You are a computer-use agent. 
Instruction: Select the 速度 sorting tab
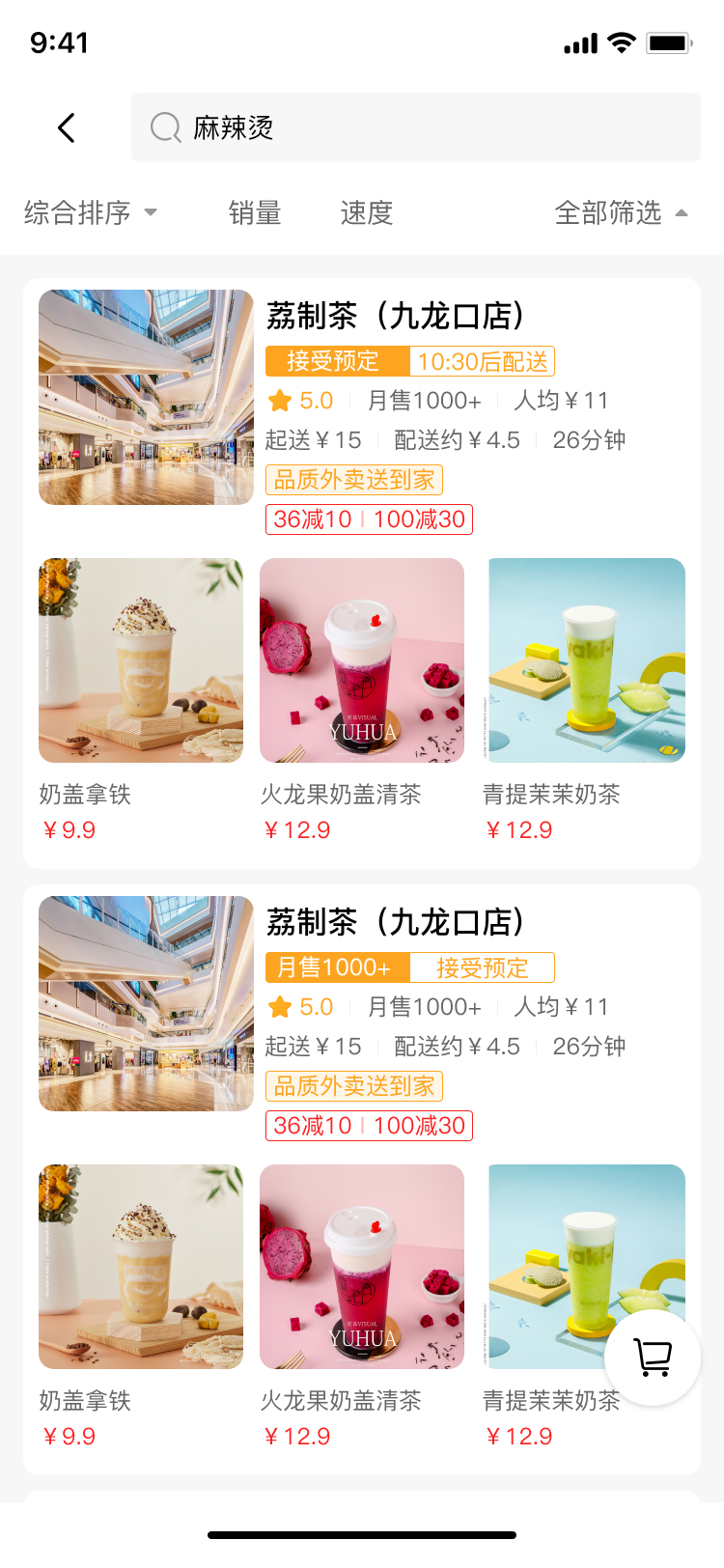tap(365, 213)
